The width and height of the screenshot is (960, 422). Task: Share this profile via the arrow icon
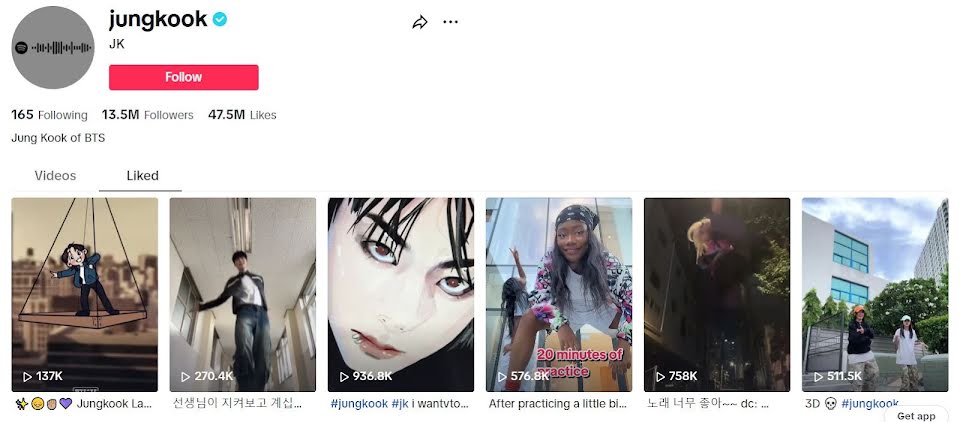pos(420,22)
